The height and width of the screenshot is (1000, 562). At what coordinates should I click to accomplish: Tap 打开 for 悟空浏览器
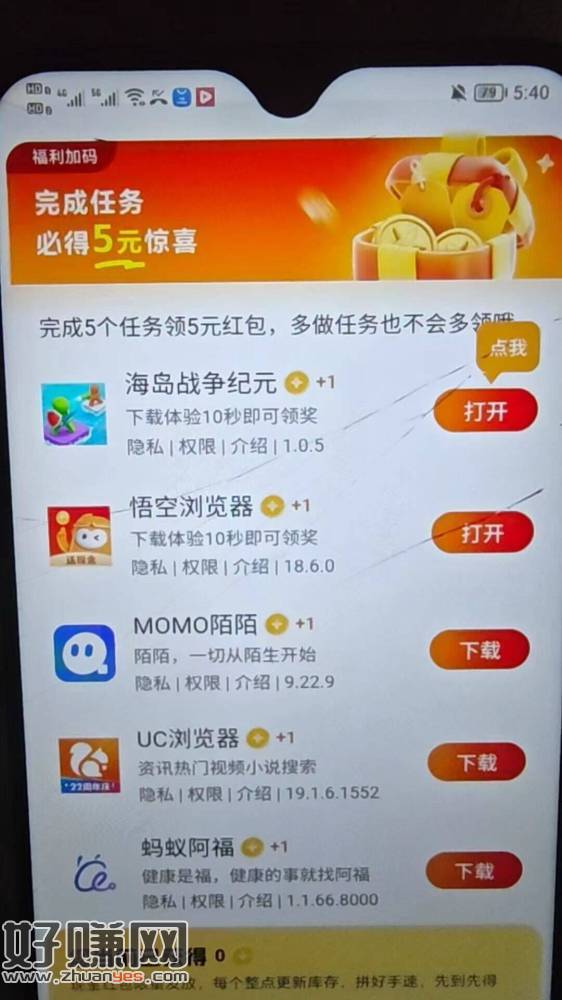[482, 533]
